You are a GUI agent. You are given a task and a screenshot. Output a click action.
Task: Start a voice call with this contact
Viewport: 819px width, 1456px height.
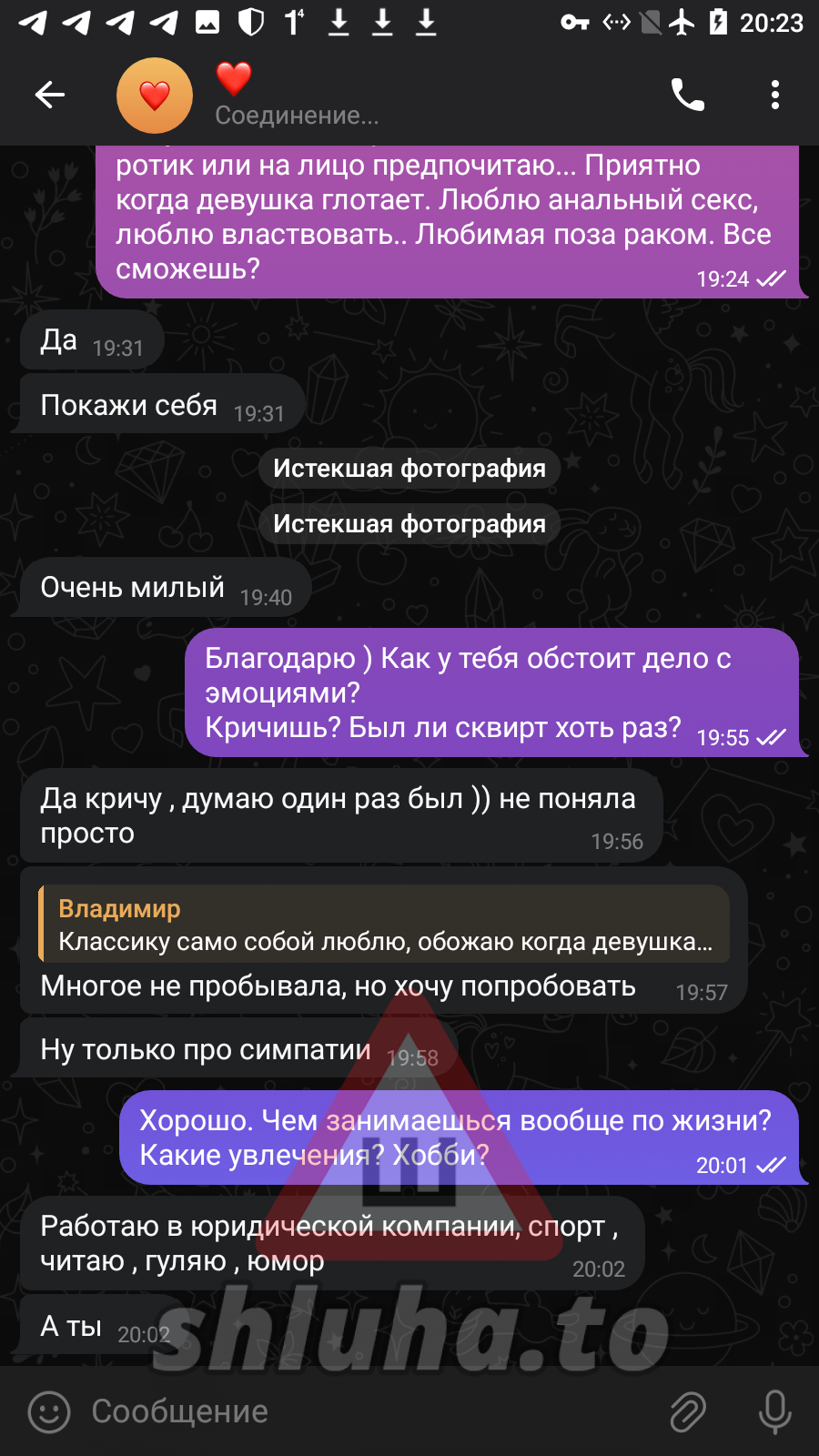pos(688,95)
